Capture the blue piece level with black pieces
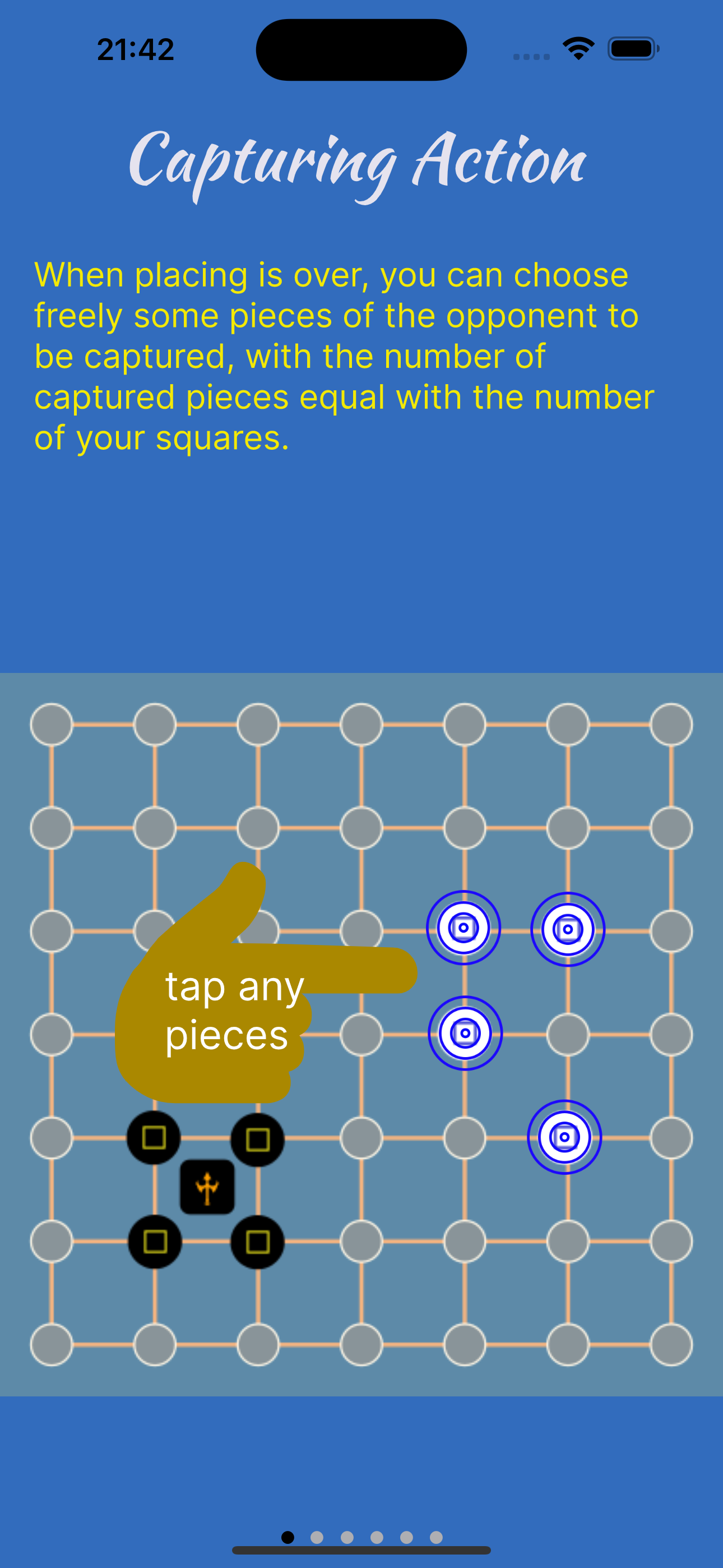Screen dimensions: 723x1568 point(564,1136)
